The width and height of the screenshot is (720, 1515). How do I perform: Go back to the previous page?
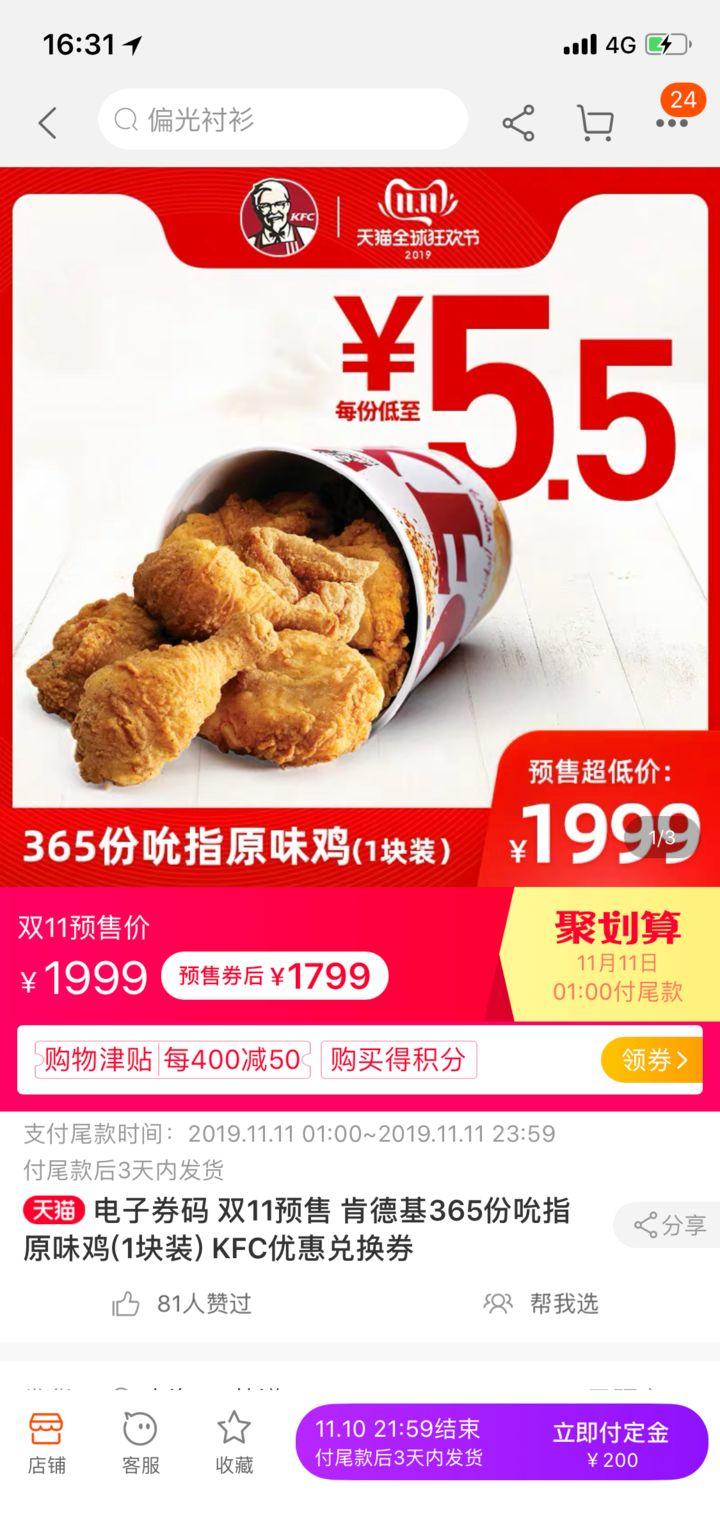[47, 122]
